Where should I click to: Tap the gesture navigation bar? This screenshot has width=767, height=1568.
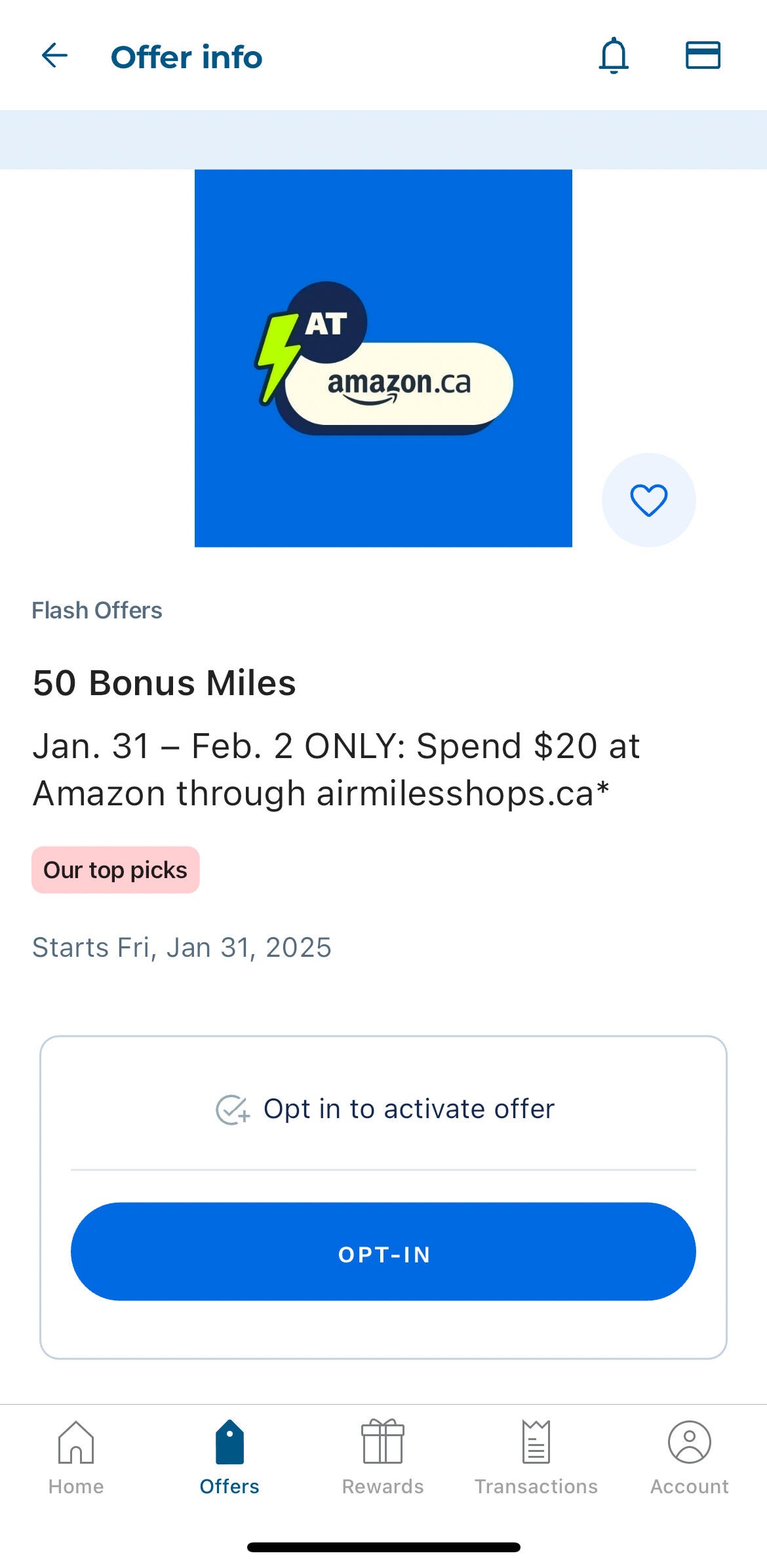[x=383, y=1546]
